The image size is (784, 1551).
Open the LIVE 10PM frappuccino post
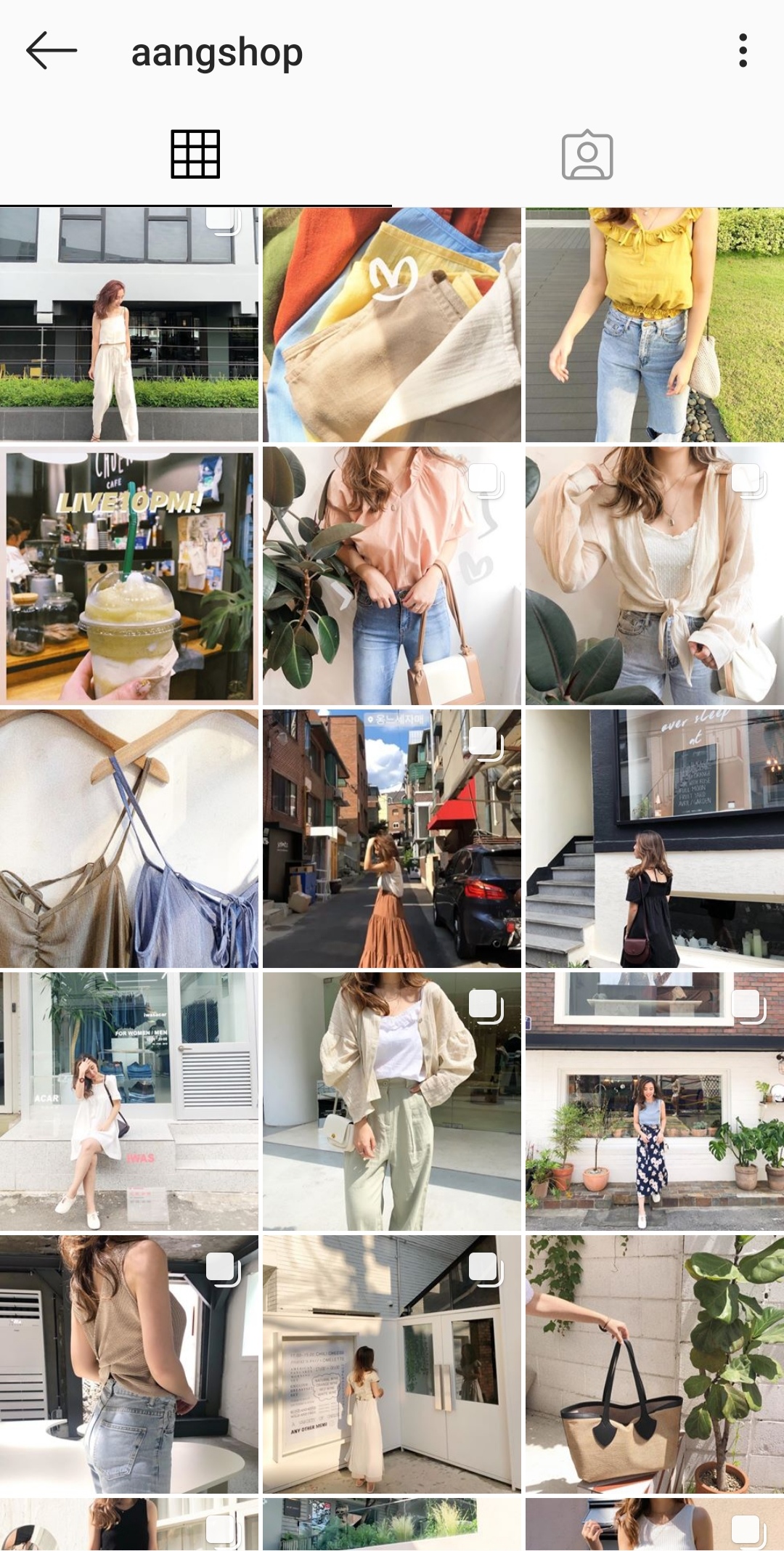[129, 576]
